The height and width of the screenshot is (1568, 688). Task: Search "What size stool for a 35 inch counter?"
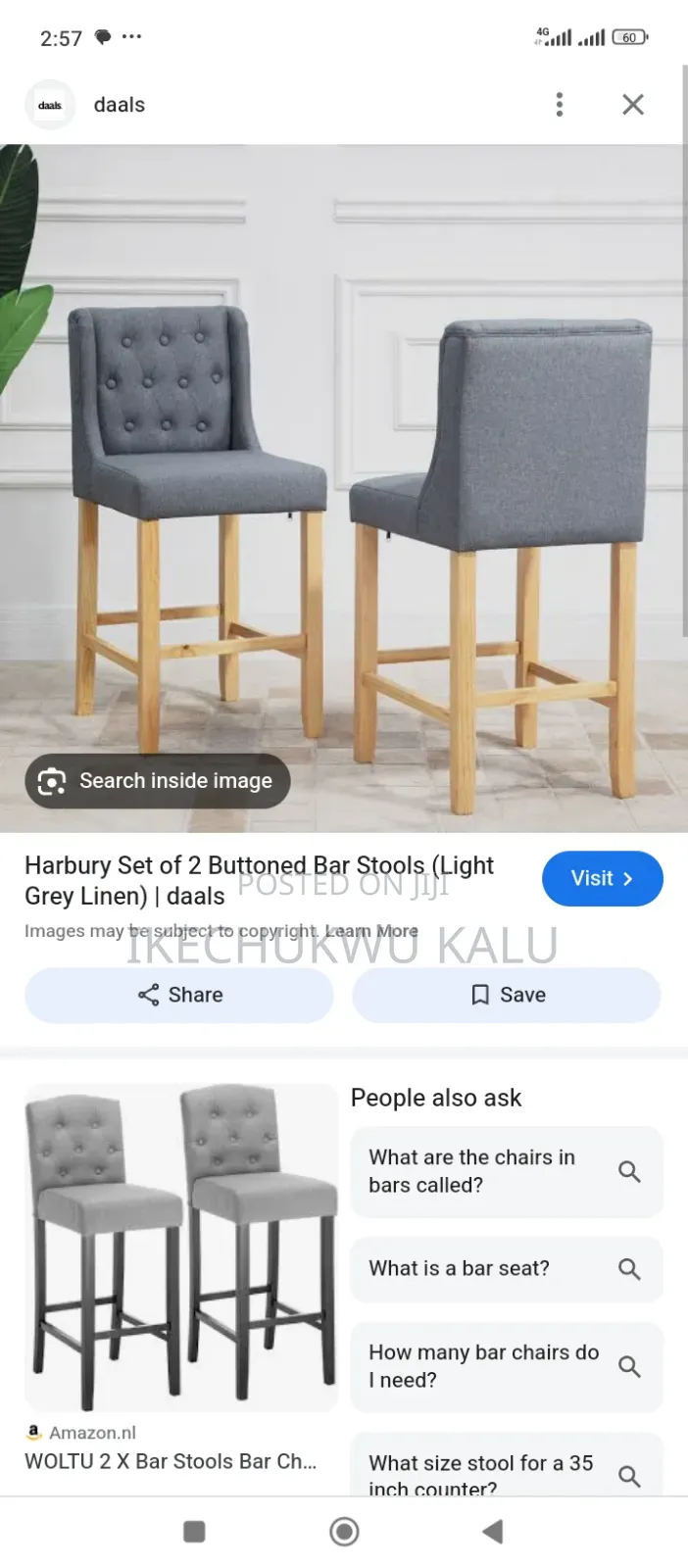[x=507, y=1465]
